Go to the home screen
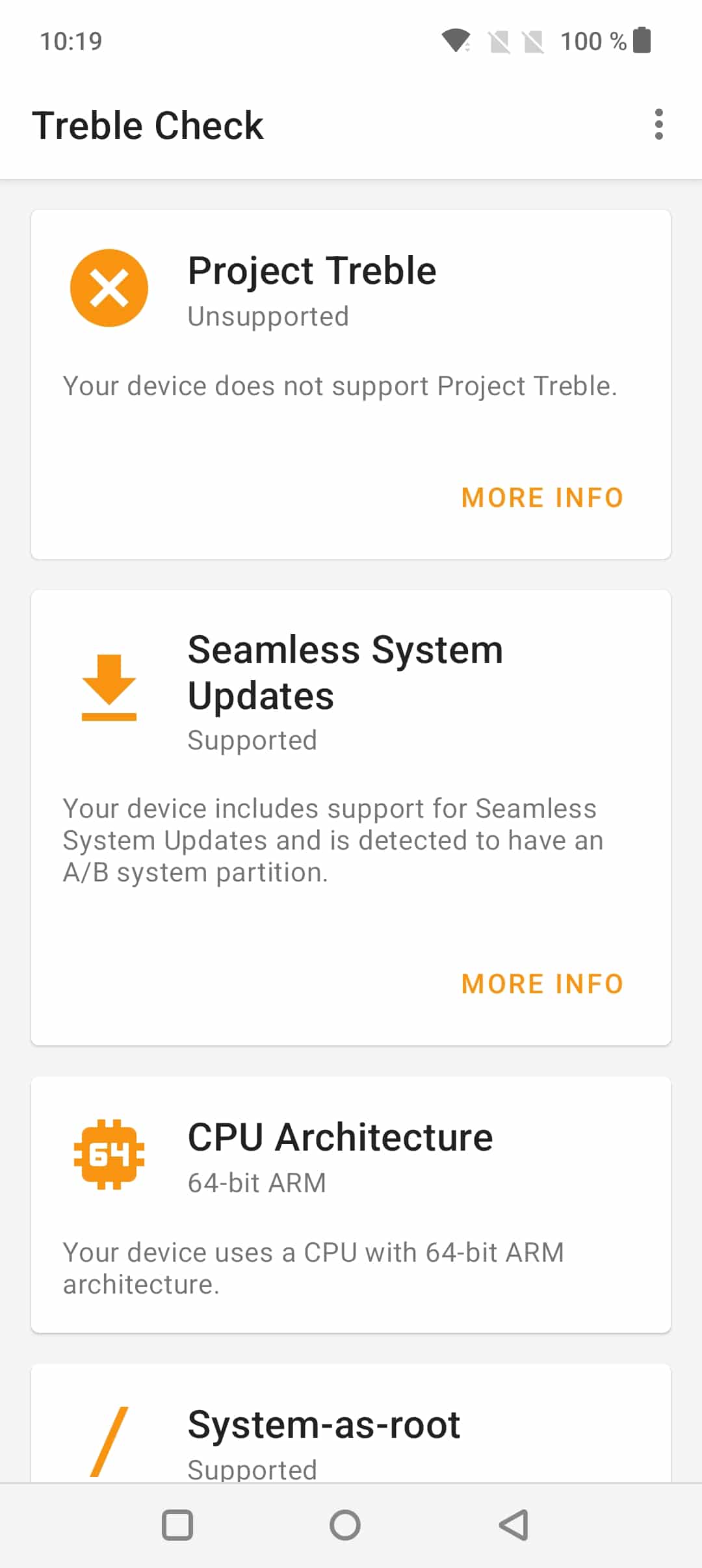Image resolution: width=702 pixels, height=1568 pixels. pyautogui.click(x=345, y=1525)
